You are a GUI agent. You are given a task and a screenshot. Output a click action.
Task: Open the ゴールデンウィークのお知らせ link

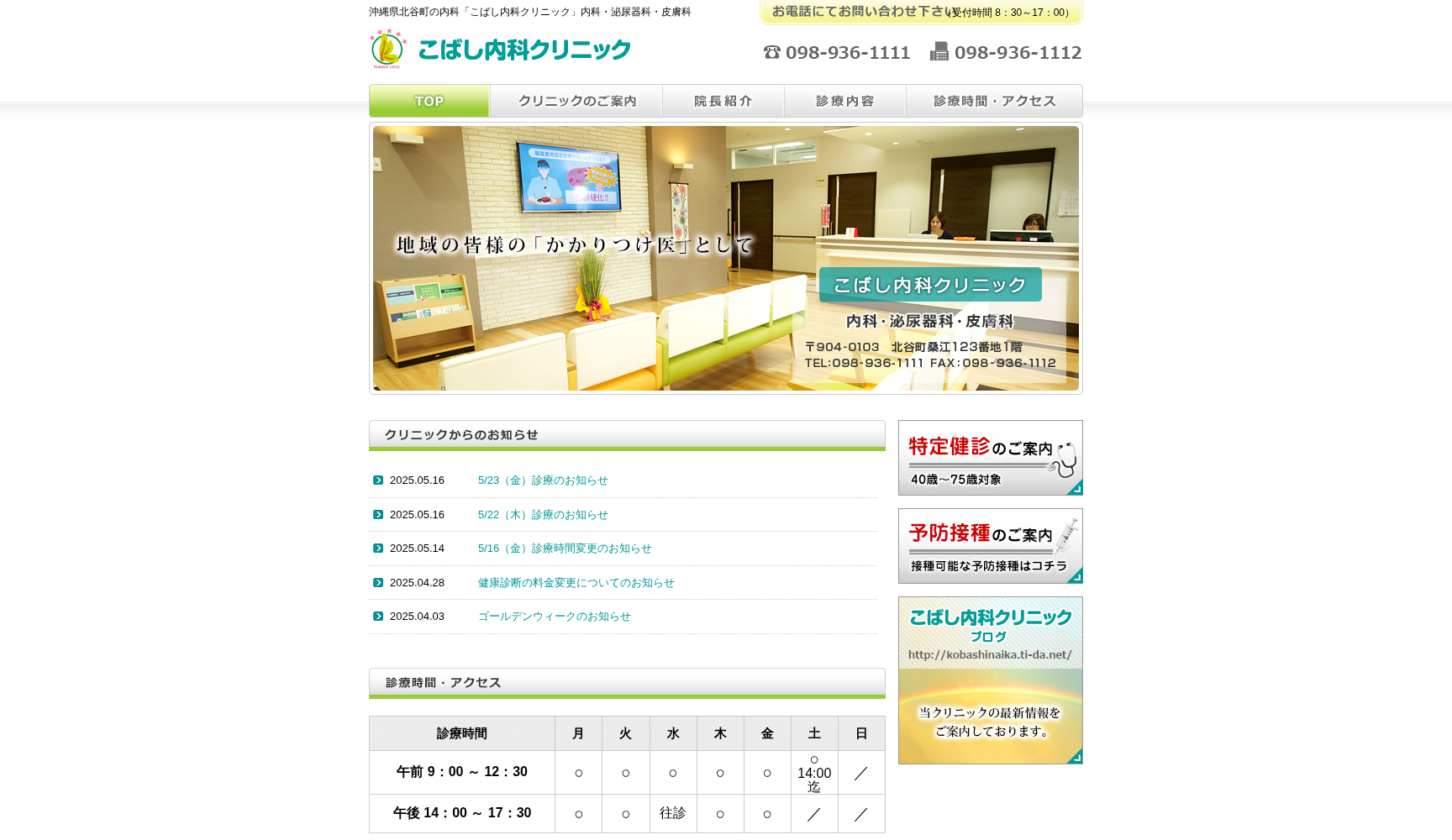pyautogui.click(x=554, y=617)
